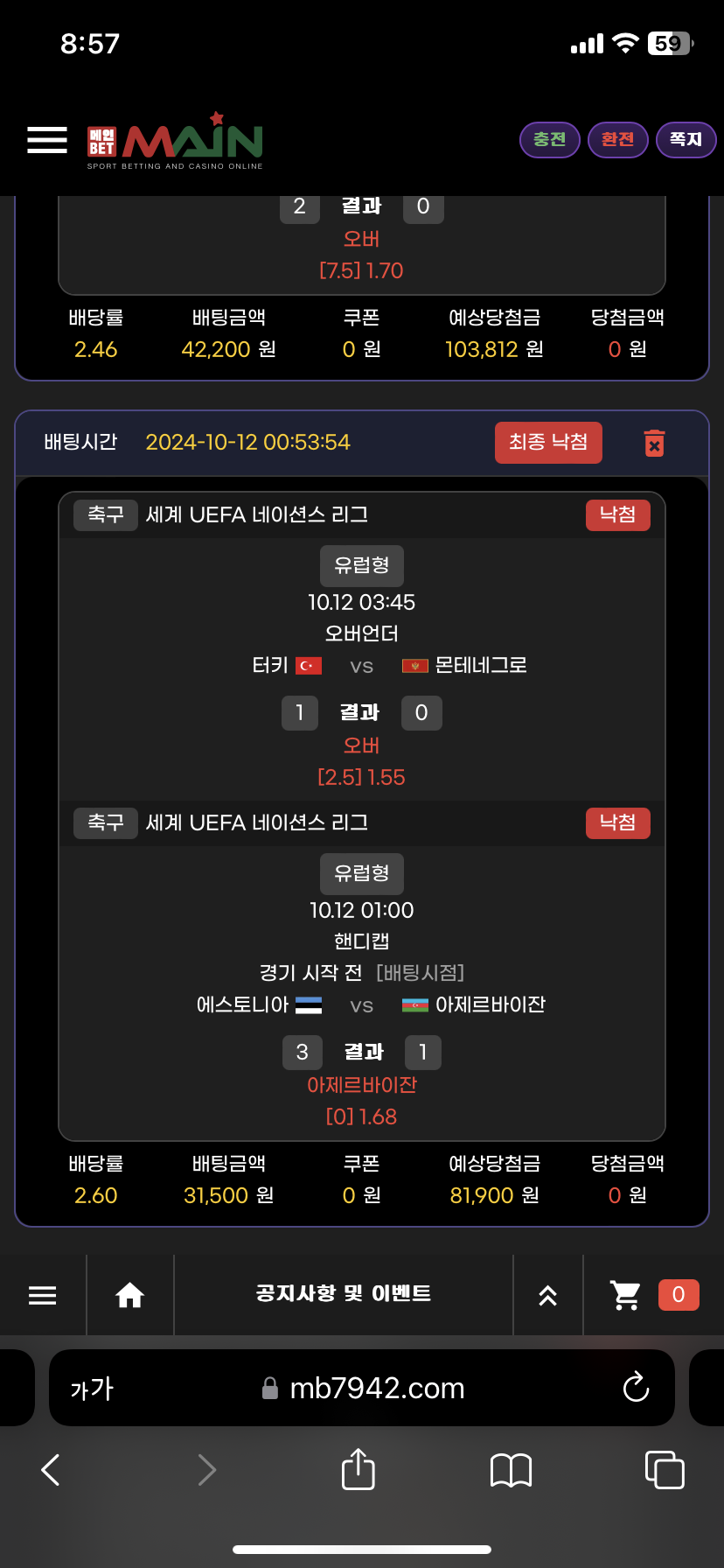Open 공지사항 및 이벤트

point(343,1294)
